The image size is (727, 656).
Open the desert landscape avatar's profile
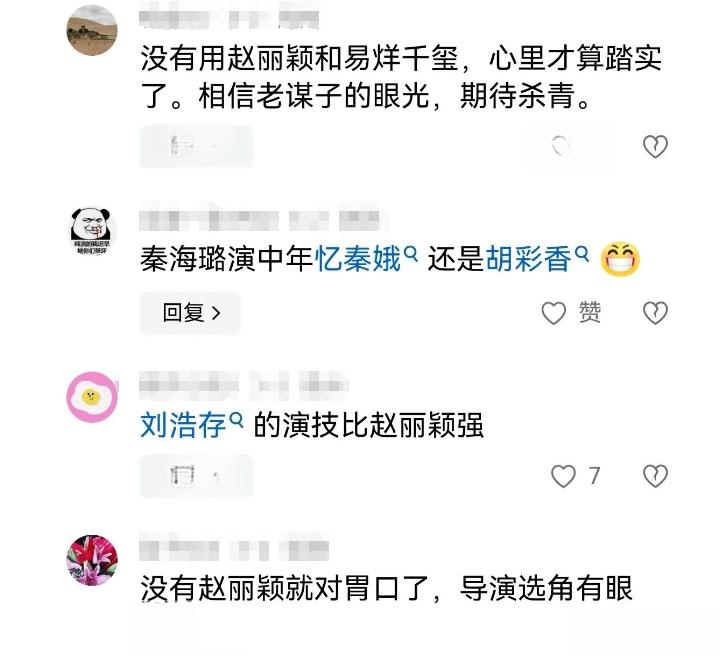(92, 31)
